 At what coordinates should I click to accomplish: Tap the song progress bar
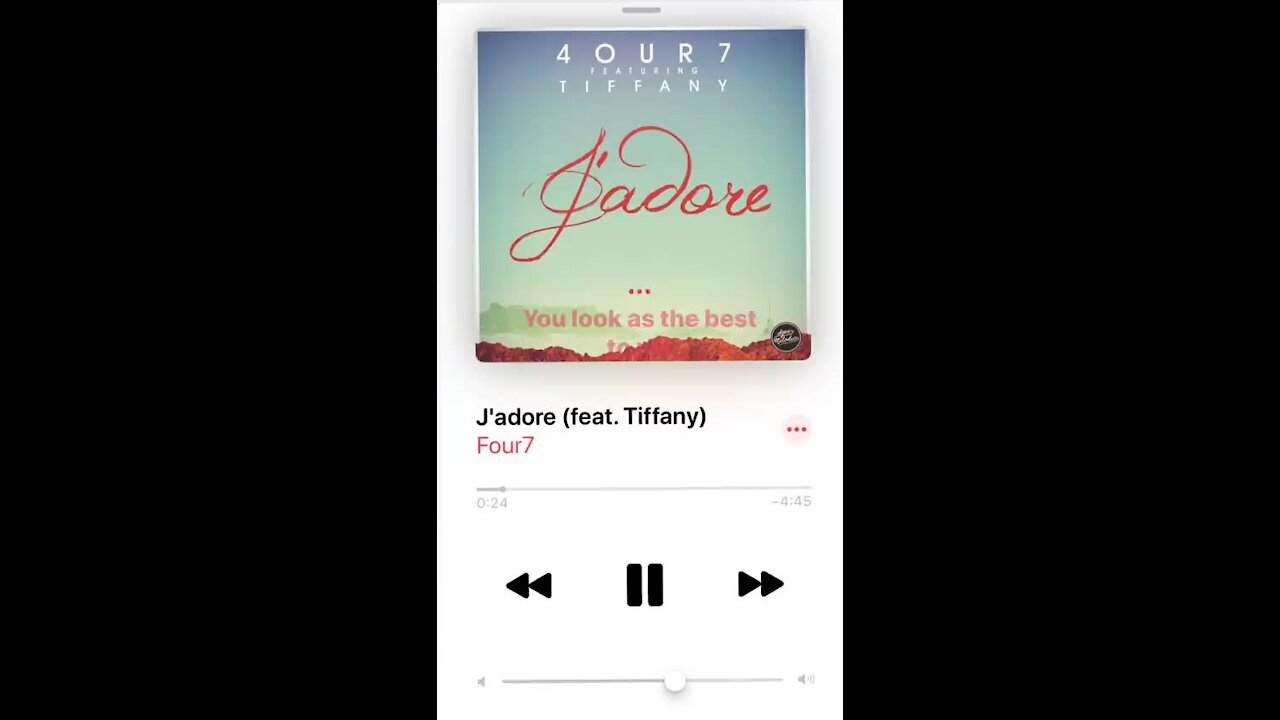click(x=644, y=489)
